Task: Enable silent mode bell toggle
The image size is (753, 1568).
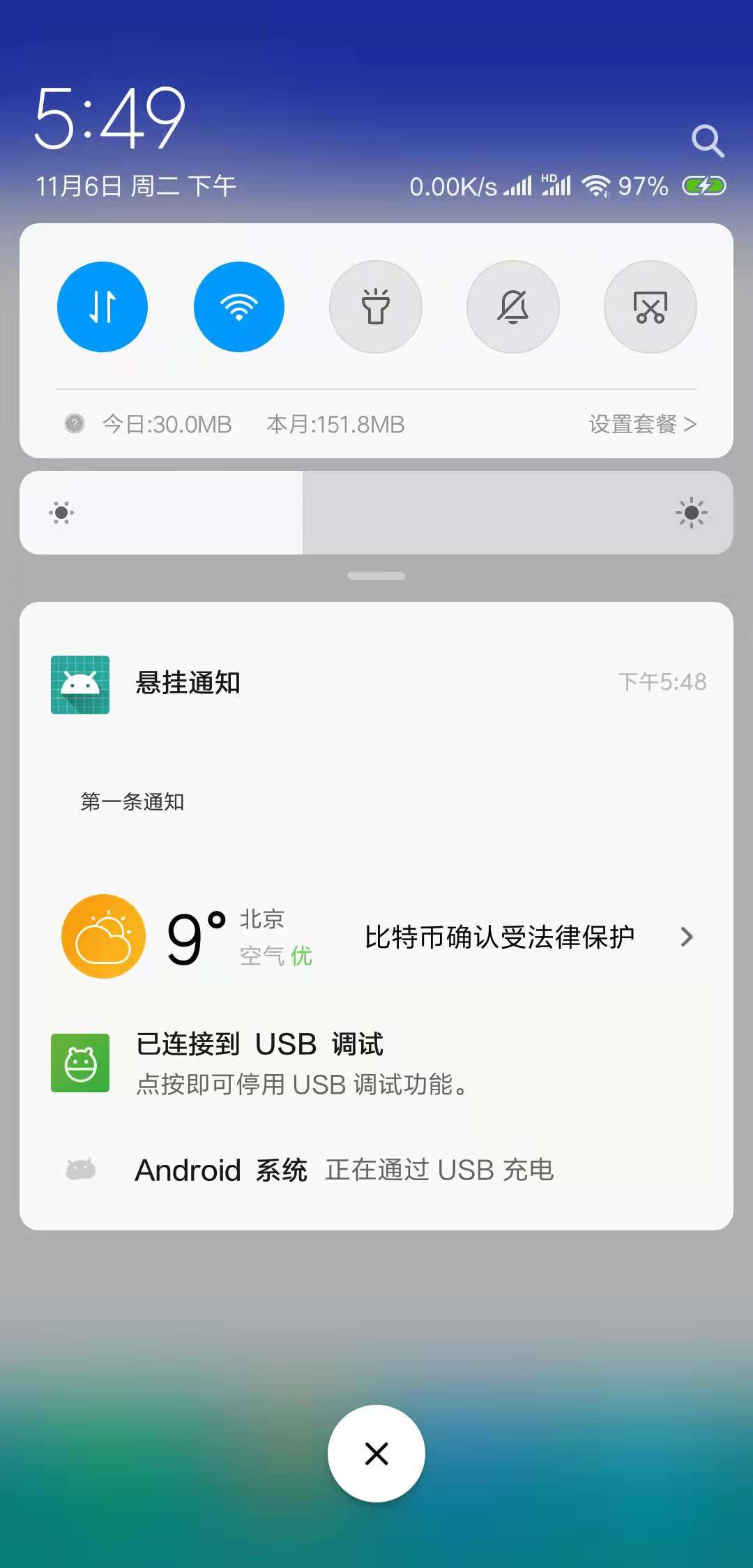Action: pyautogui.click(x=513, y=307)
